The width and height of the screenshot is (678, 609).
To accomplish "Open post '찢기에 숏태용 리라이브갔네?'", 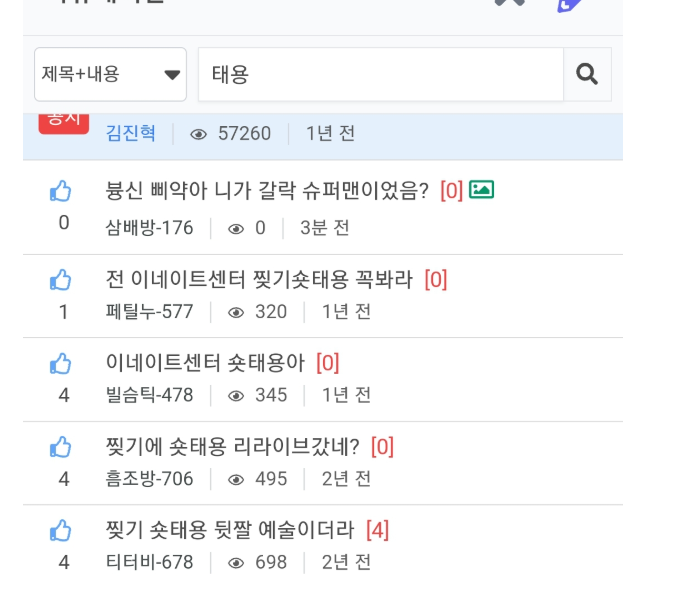I will coord(232,447).
